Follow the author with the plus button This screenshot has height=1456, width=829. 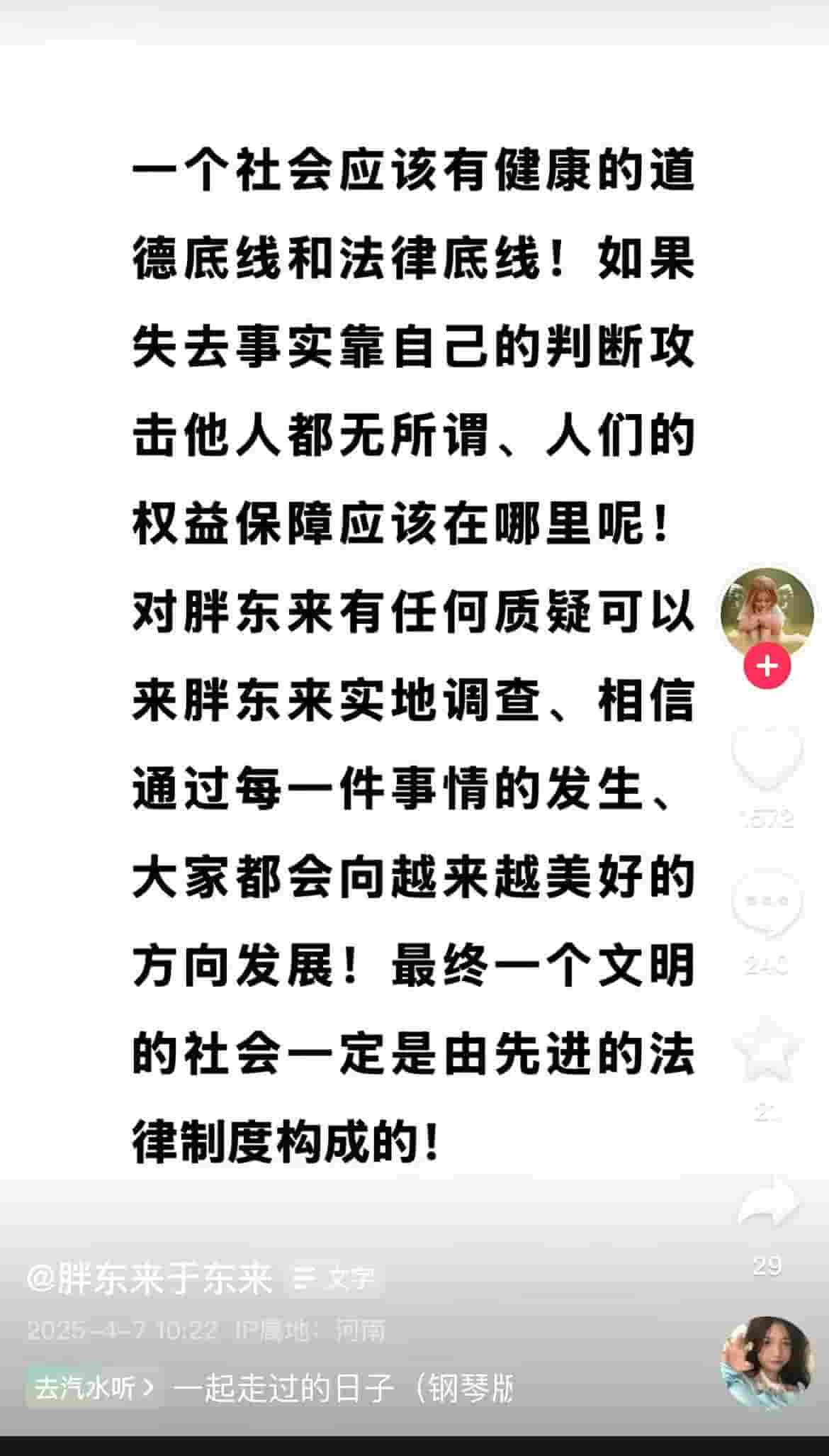pyautogui.click(x=767, y=666)
